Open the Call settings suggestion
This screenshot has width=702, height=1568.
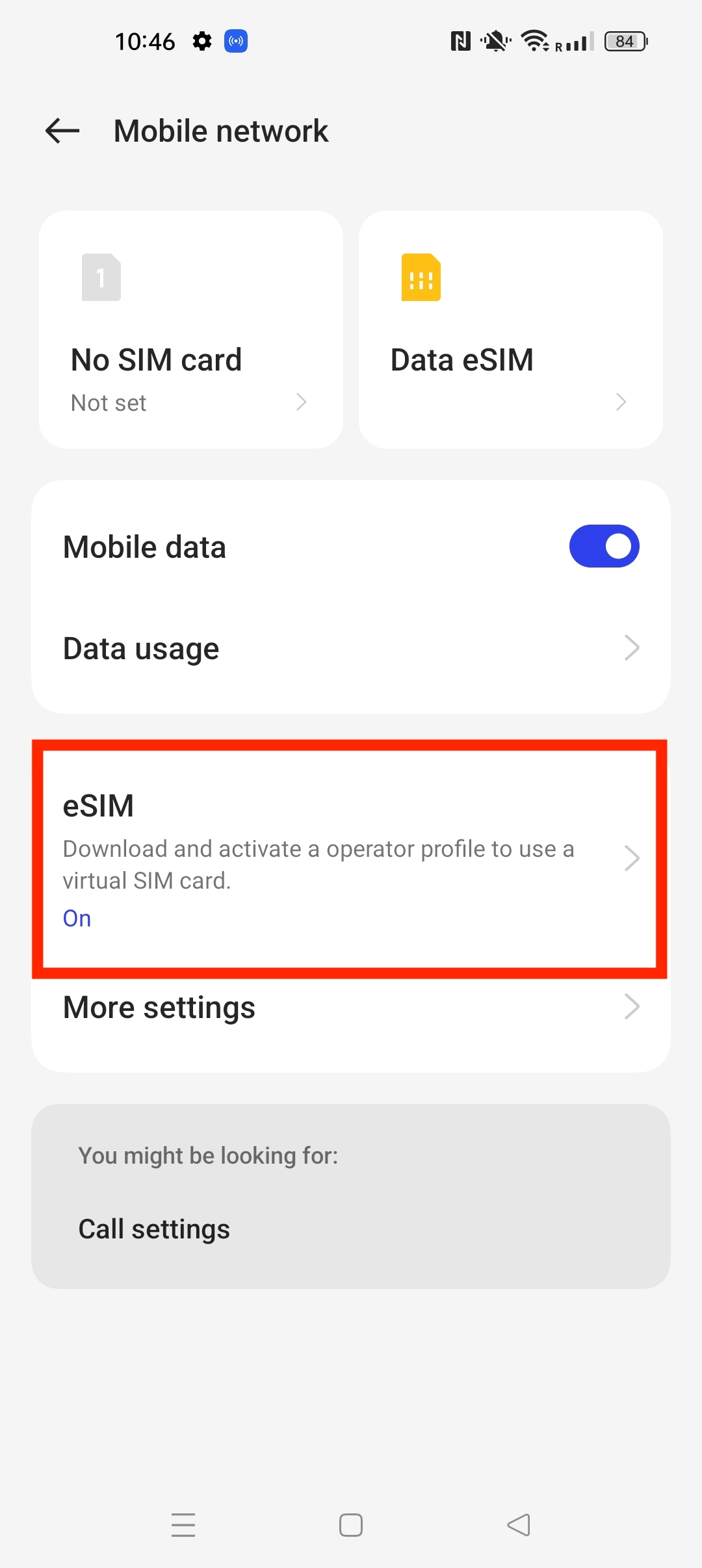(155, 1229)
